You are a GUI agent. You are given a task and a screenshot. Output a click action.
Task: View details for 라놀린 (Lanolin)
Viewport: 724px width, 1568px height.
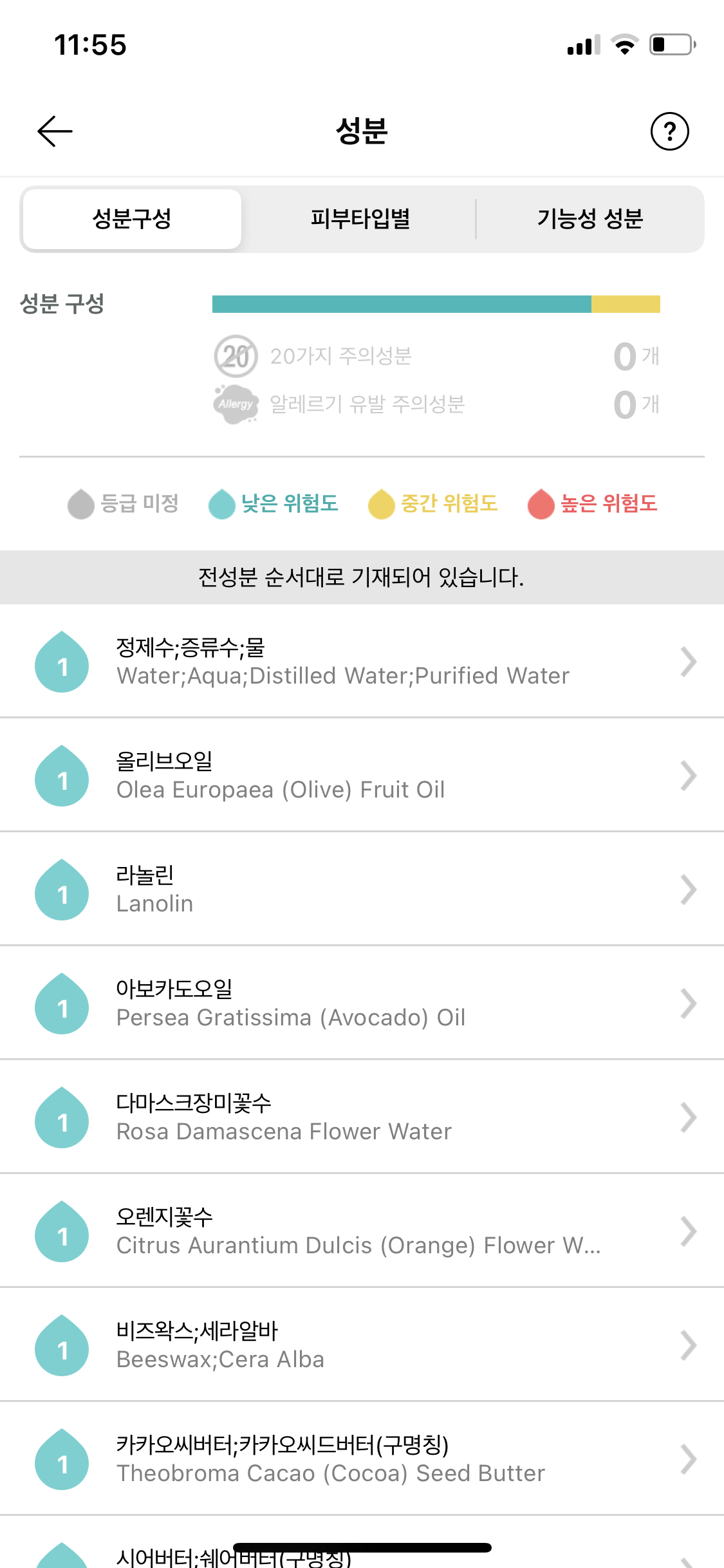(362, 889)
